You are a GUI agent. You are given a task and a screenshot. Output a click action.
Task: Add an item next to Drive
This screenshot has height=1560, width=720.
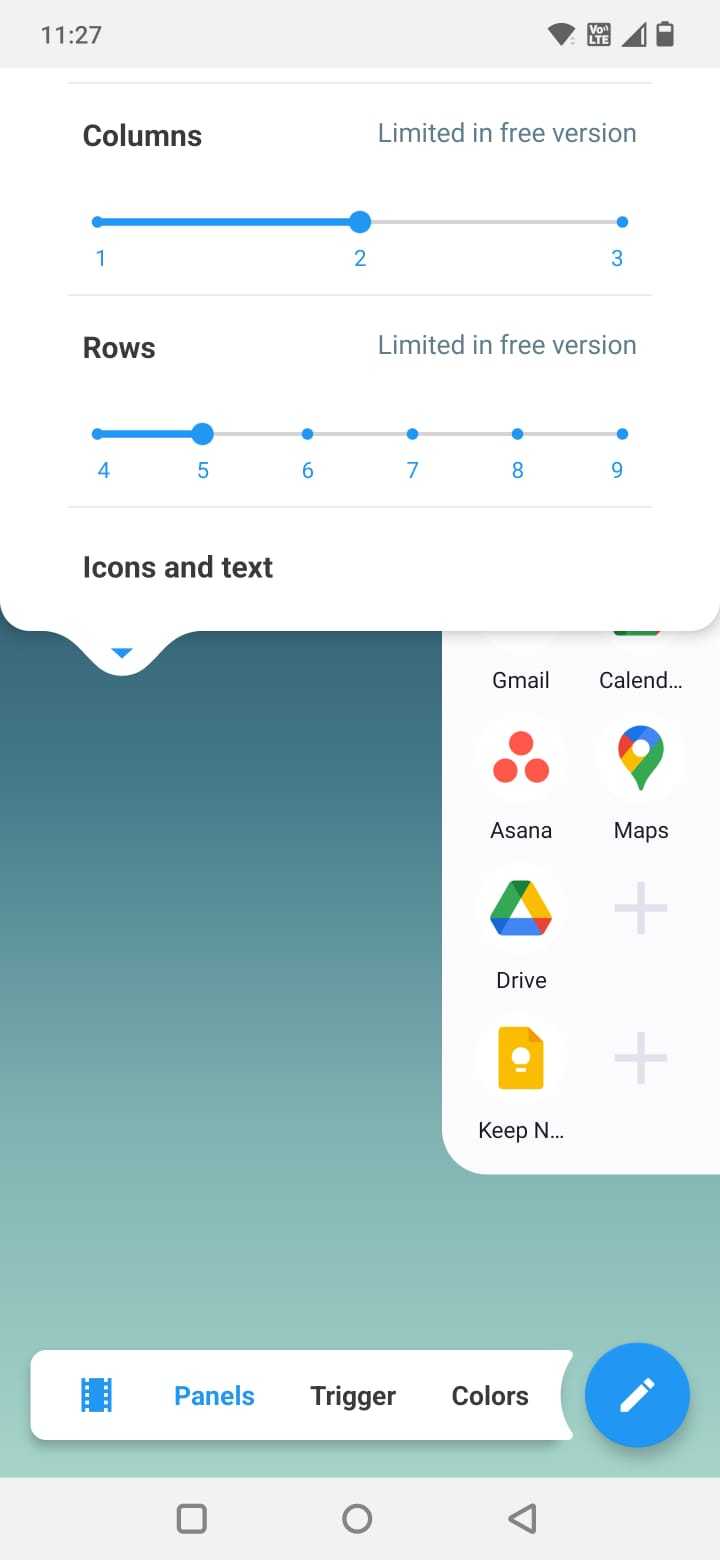pyautogui.click(x=640, y=909)
